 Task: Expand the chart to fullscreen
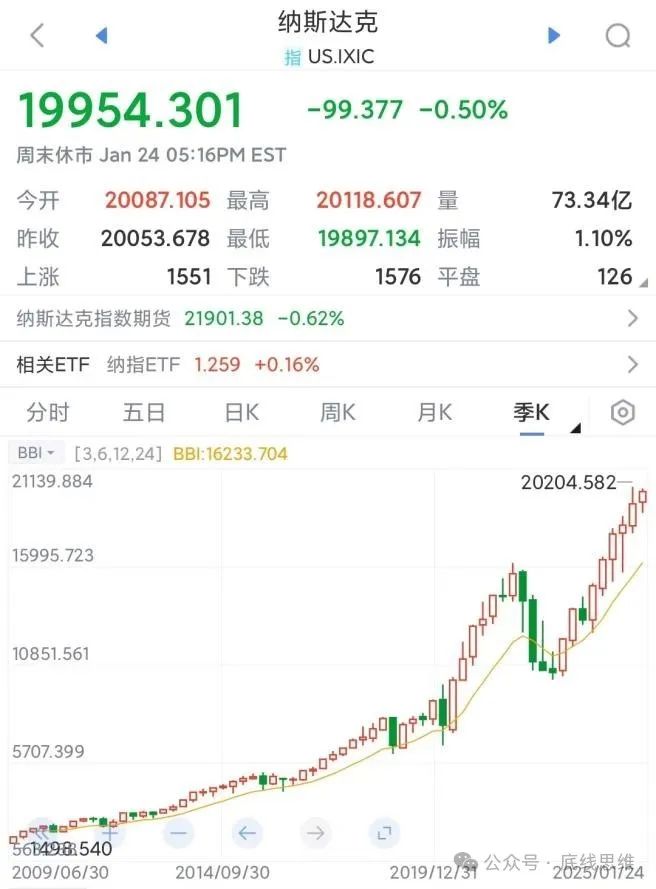click(x=383, y=832)
